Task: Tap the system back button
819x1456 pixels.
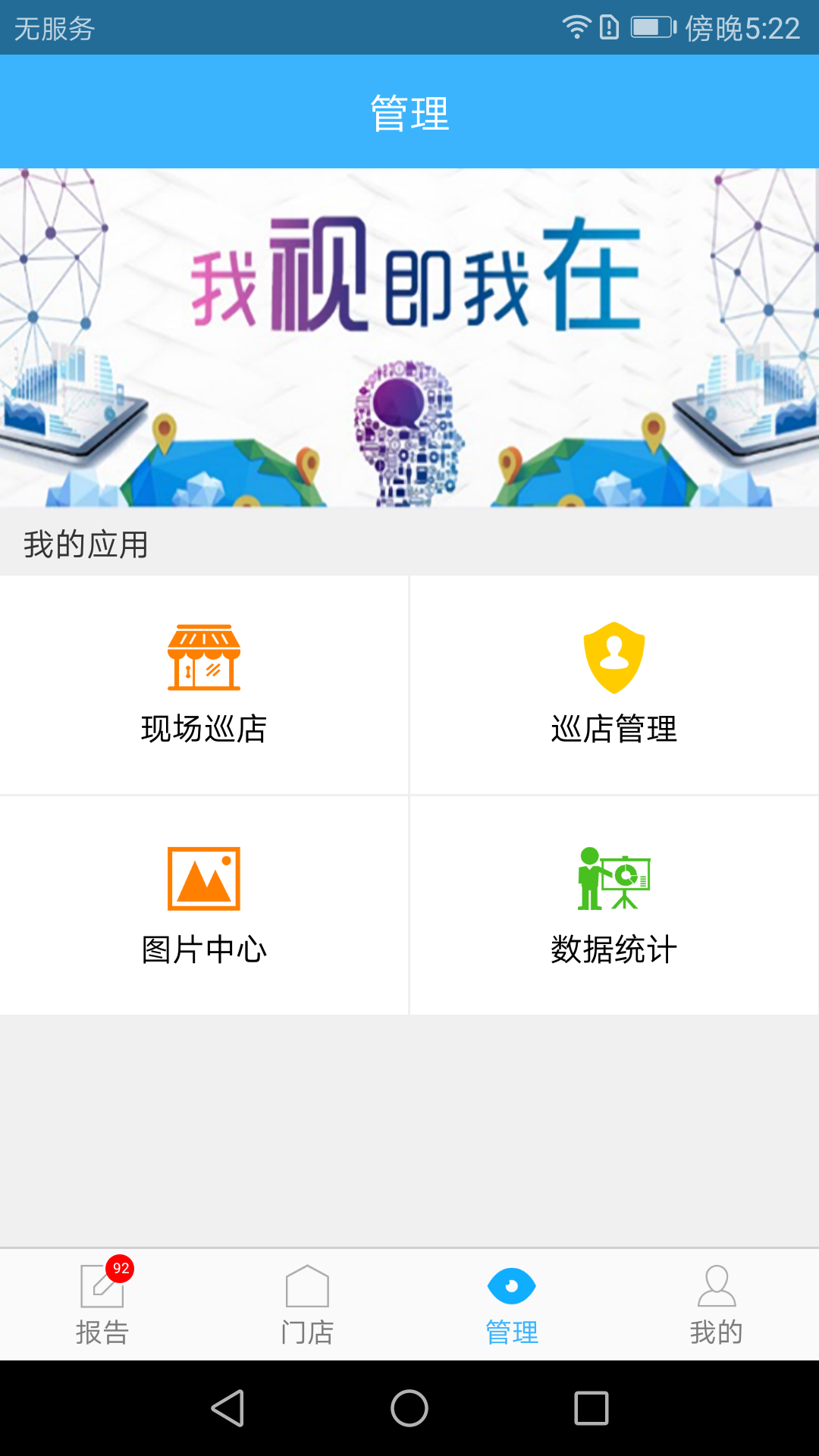Action: coord(227,1408)
